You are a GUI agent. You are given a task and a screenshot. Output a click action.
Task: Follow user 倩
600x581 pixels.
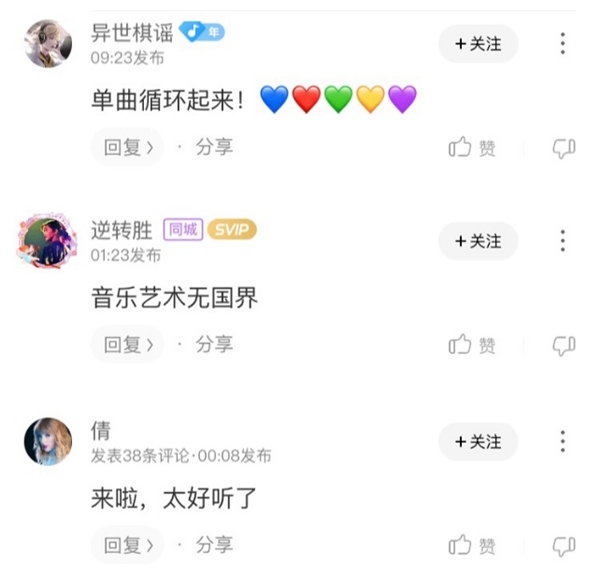click(478, 441)
